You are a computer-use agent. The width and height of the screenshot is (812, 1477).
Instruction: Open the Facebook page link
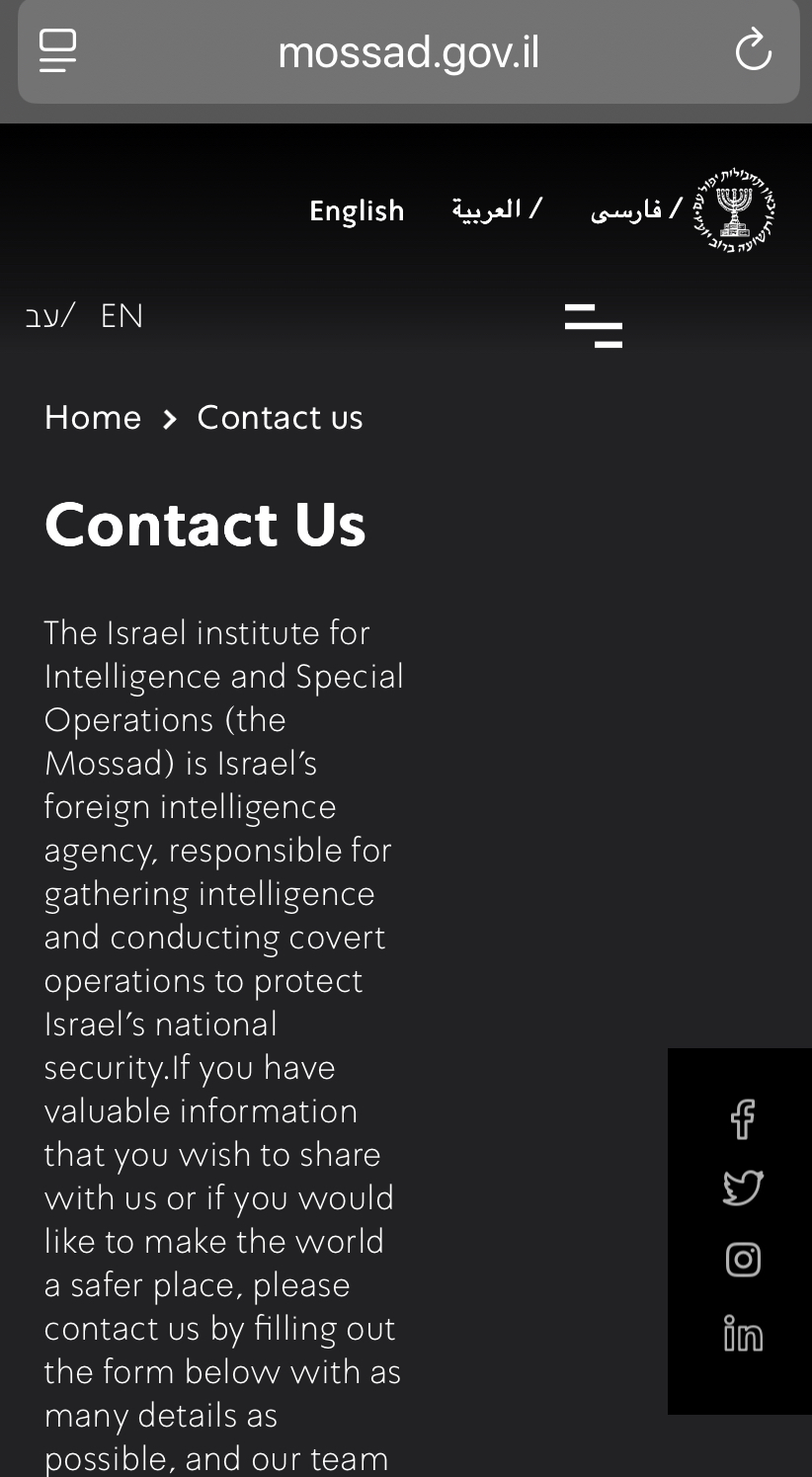point(743,1119)
